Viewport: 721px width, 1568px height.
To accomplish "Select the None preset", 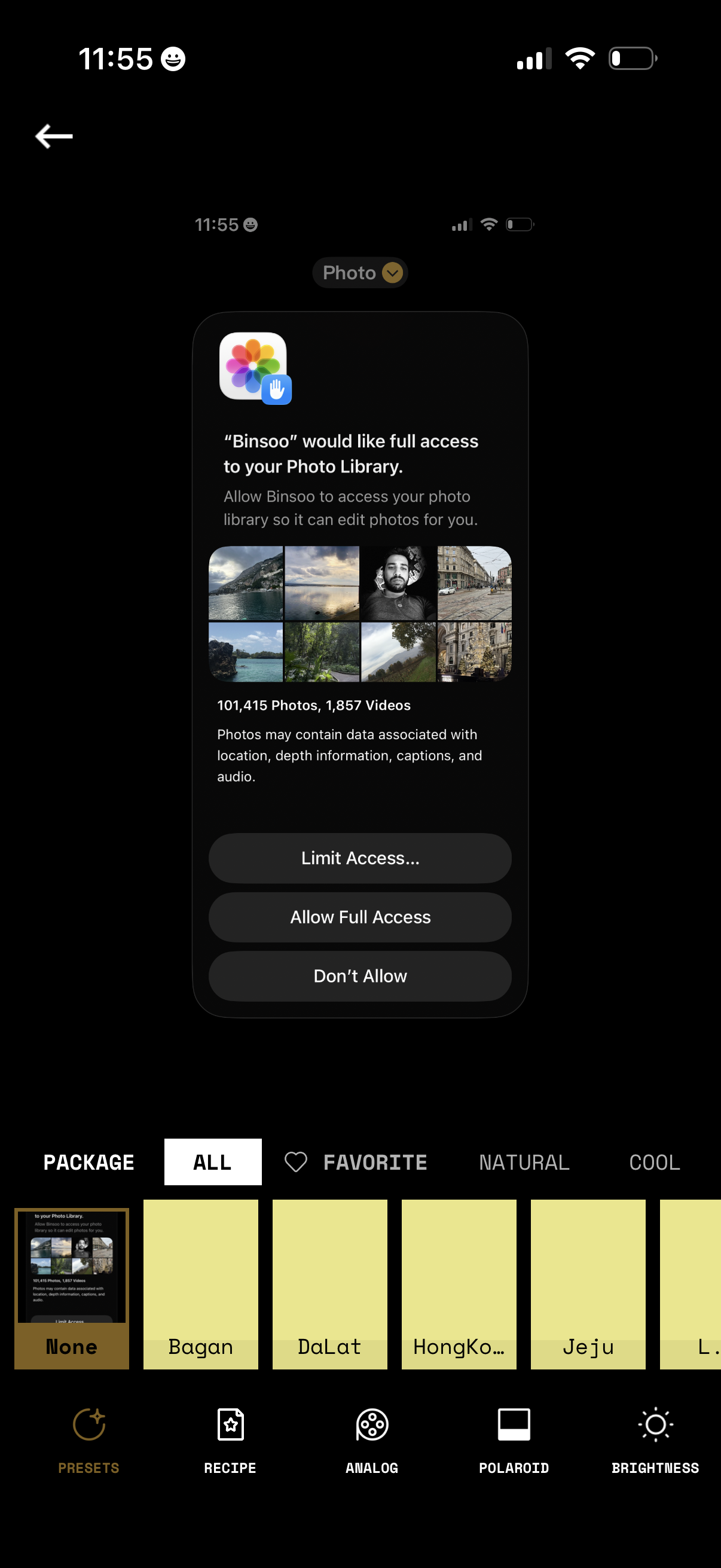I will [72, 1288].
